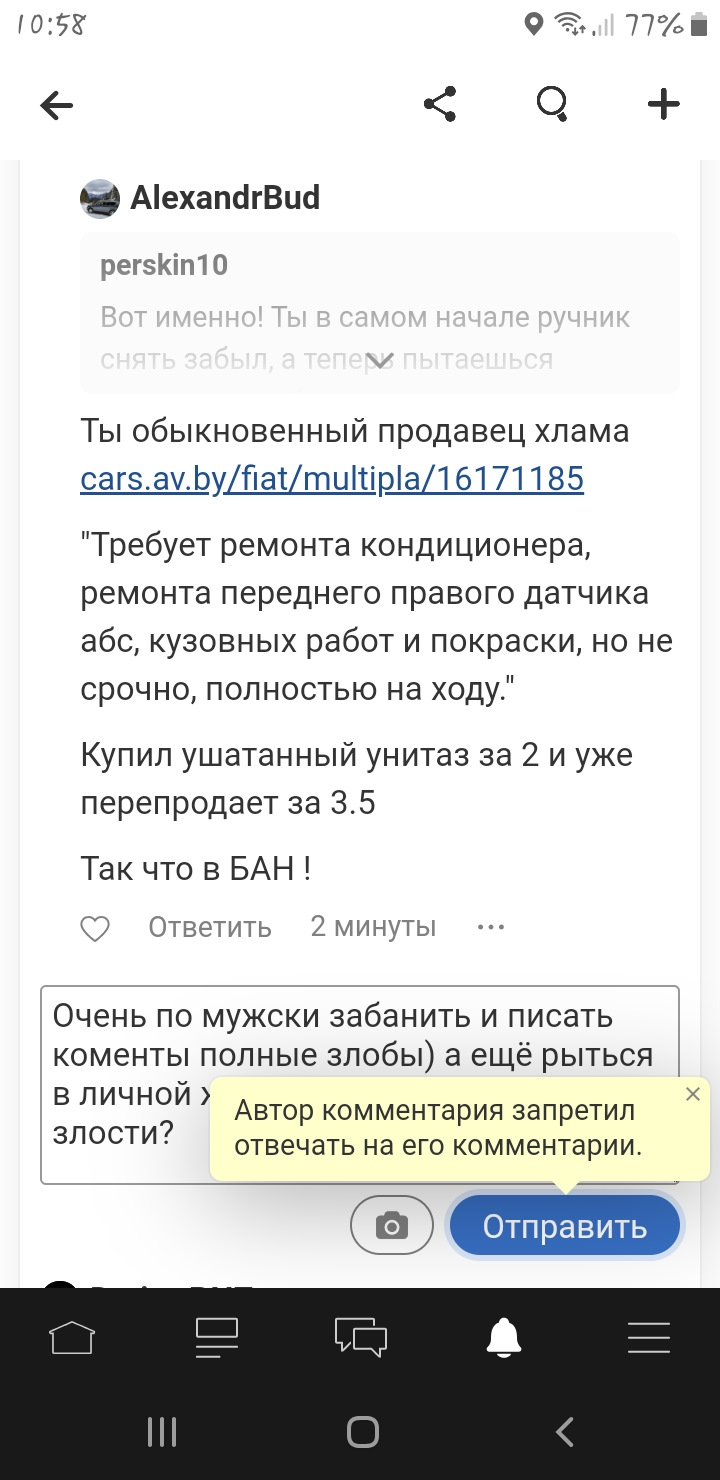Screen dimensions: 720x1480
Task: Go back using the top arrow
Action: click(x=57, y=105)
